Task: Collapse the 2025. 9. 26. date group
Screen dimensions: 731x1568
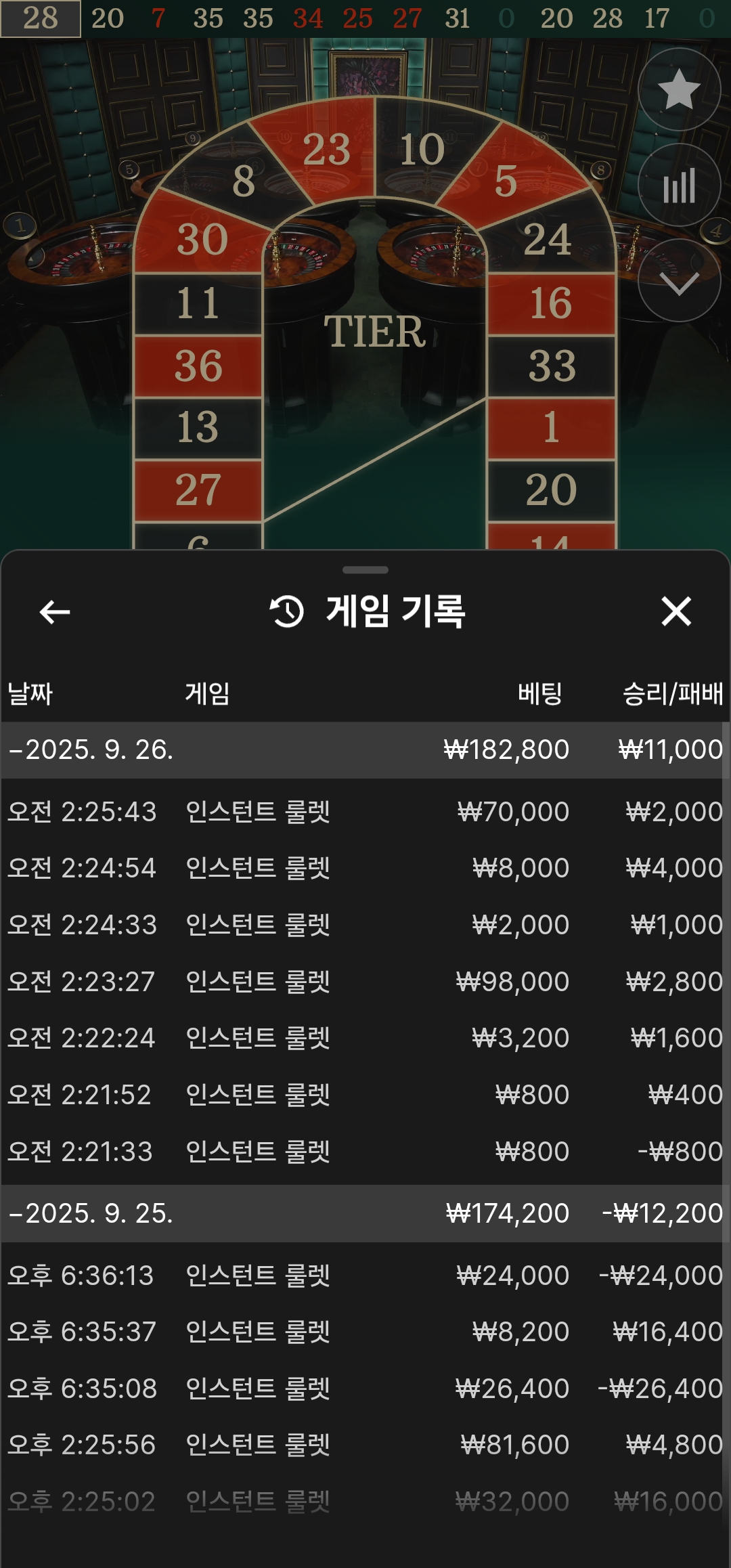Action: [91, 749]
